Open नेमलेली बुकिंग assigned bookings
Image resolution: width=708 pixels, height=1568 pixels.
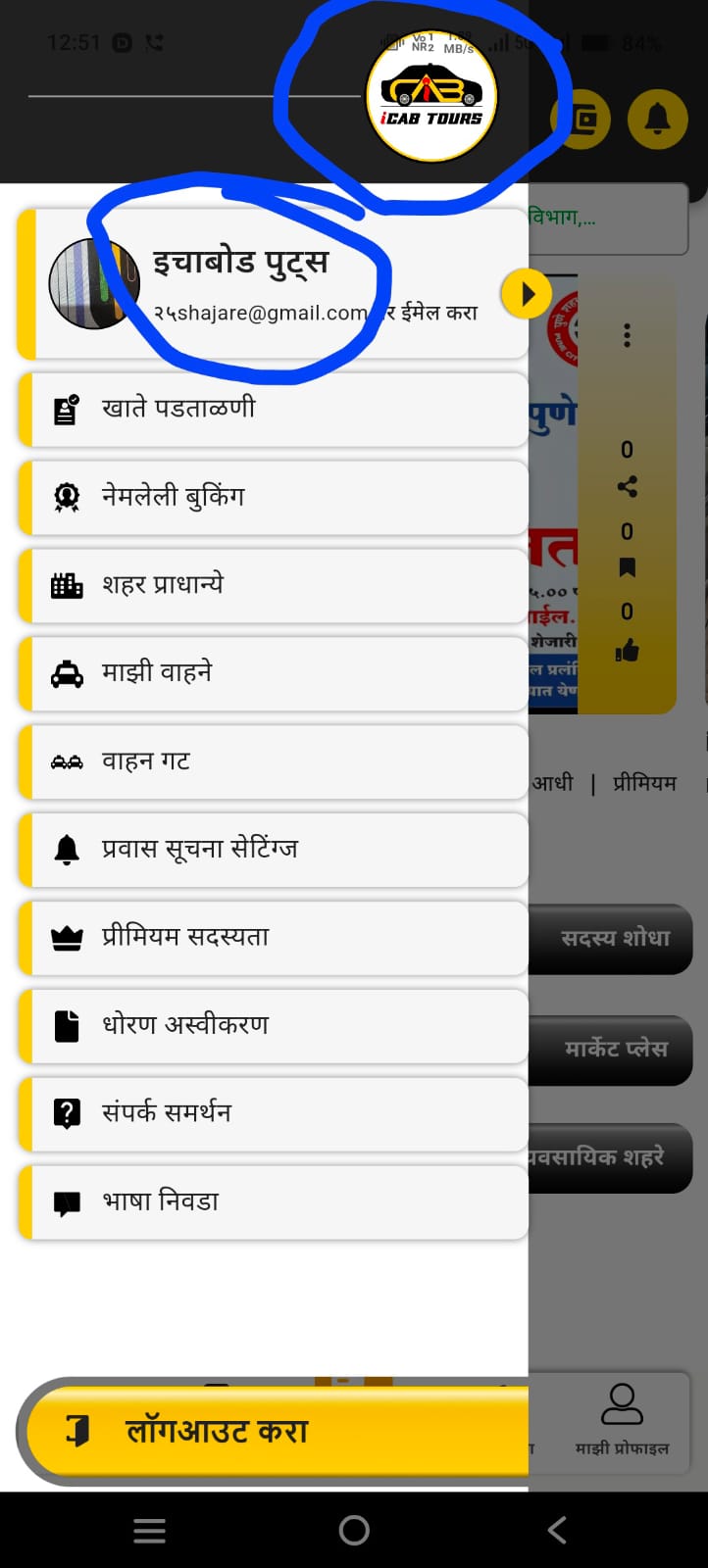click(273, 497)
